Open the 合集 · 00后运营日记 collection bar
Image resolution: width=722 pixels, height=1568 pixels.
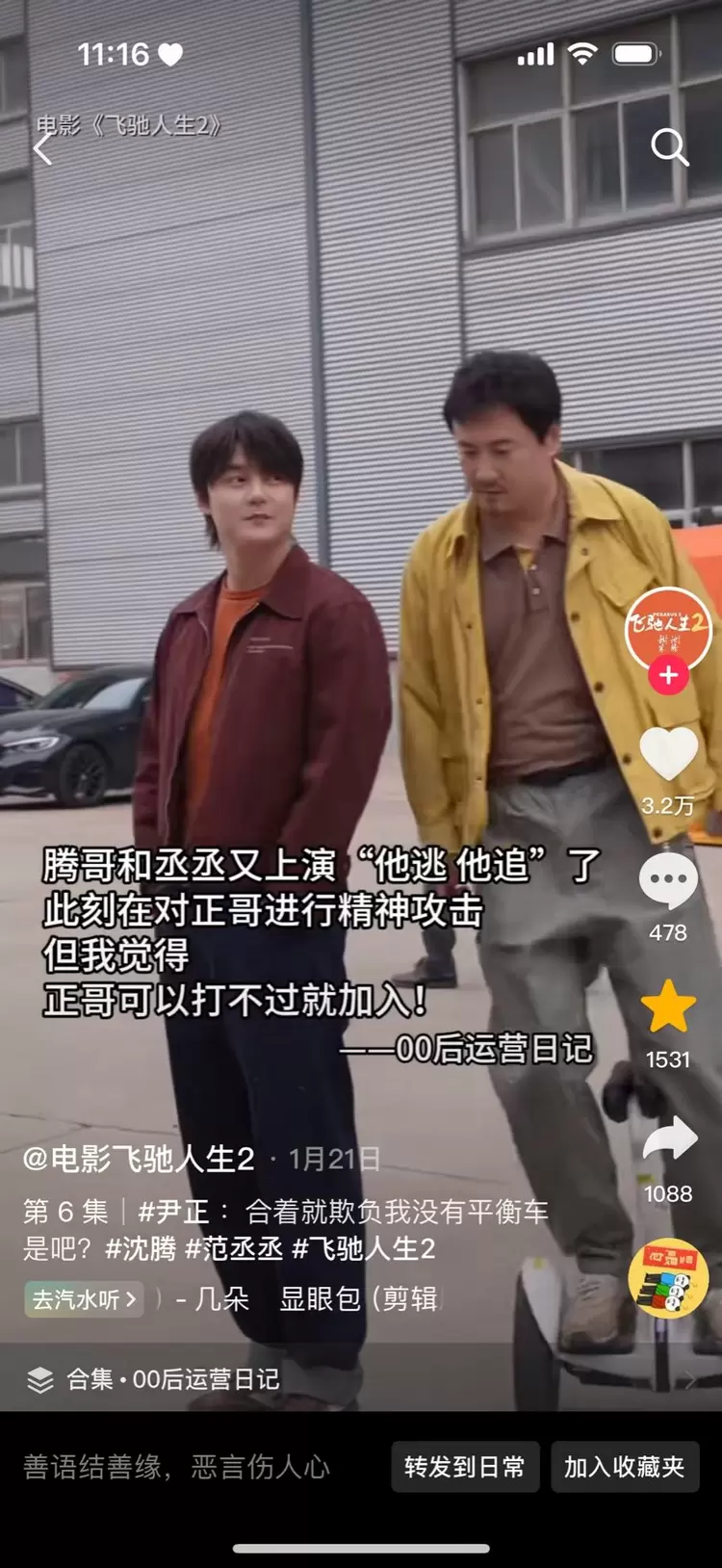(x=171, y=1379)
